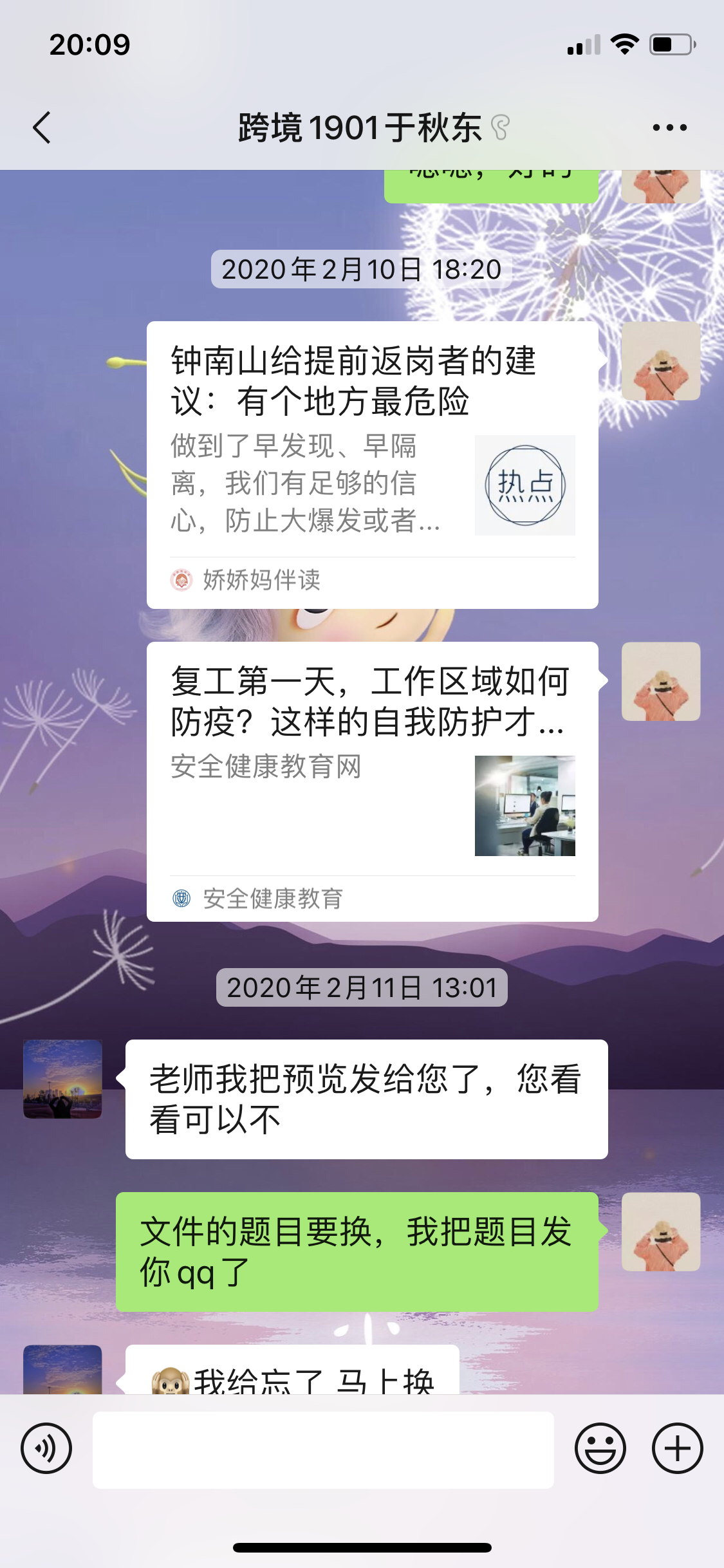Open the shared article about 钟南山's return-to-work advice
This screenshot has width=724, height=1568.
pos(372,463)
